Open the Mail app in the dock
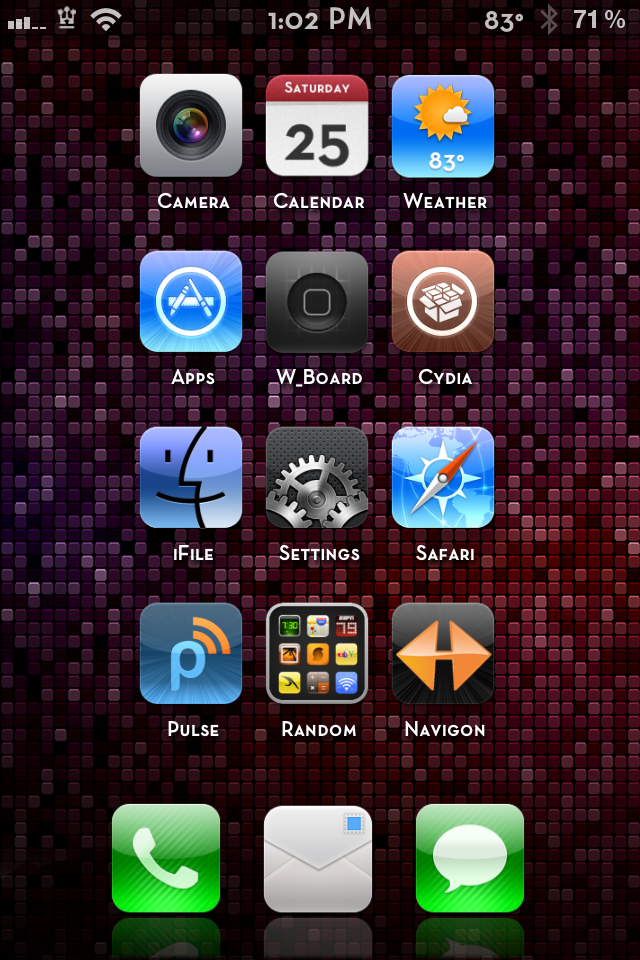 point(318,858)
